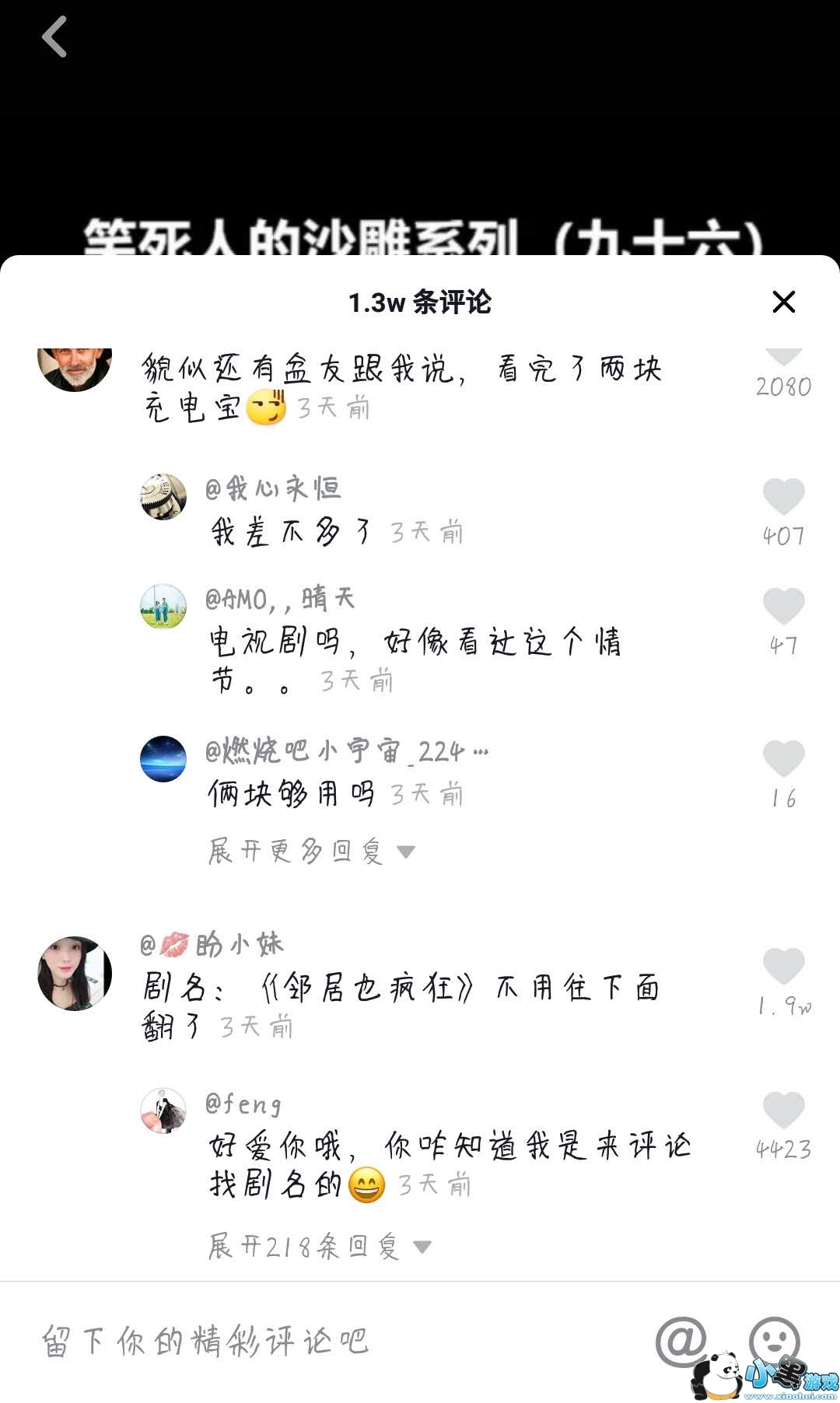Like feng's reply 好爱你哦
The image size is (840, 1403).
(x=783, y=1111)
